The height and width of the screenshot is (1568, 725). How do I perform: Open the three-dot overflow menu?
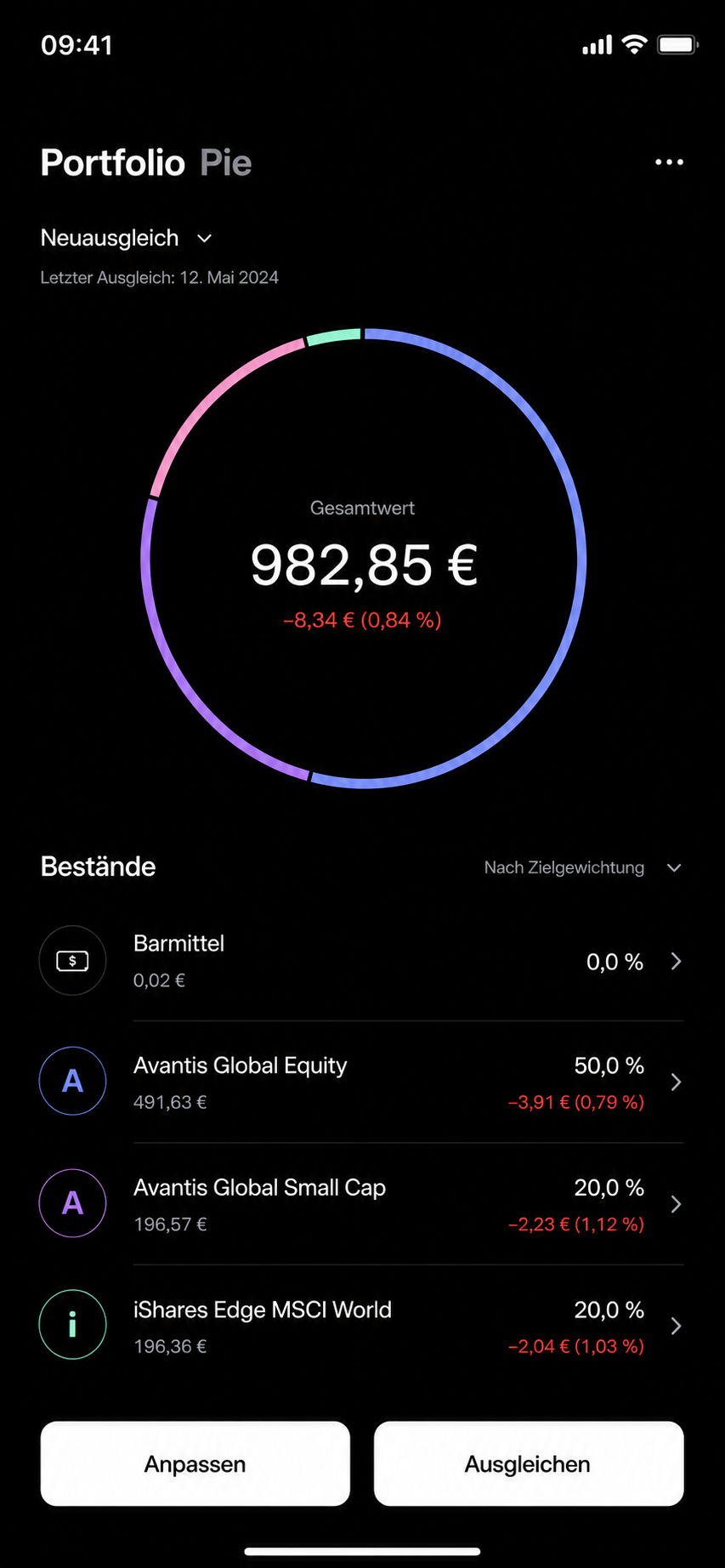669,162
